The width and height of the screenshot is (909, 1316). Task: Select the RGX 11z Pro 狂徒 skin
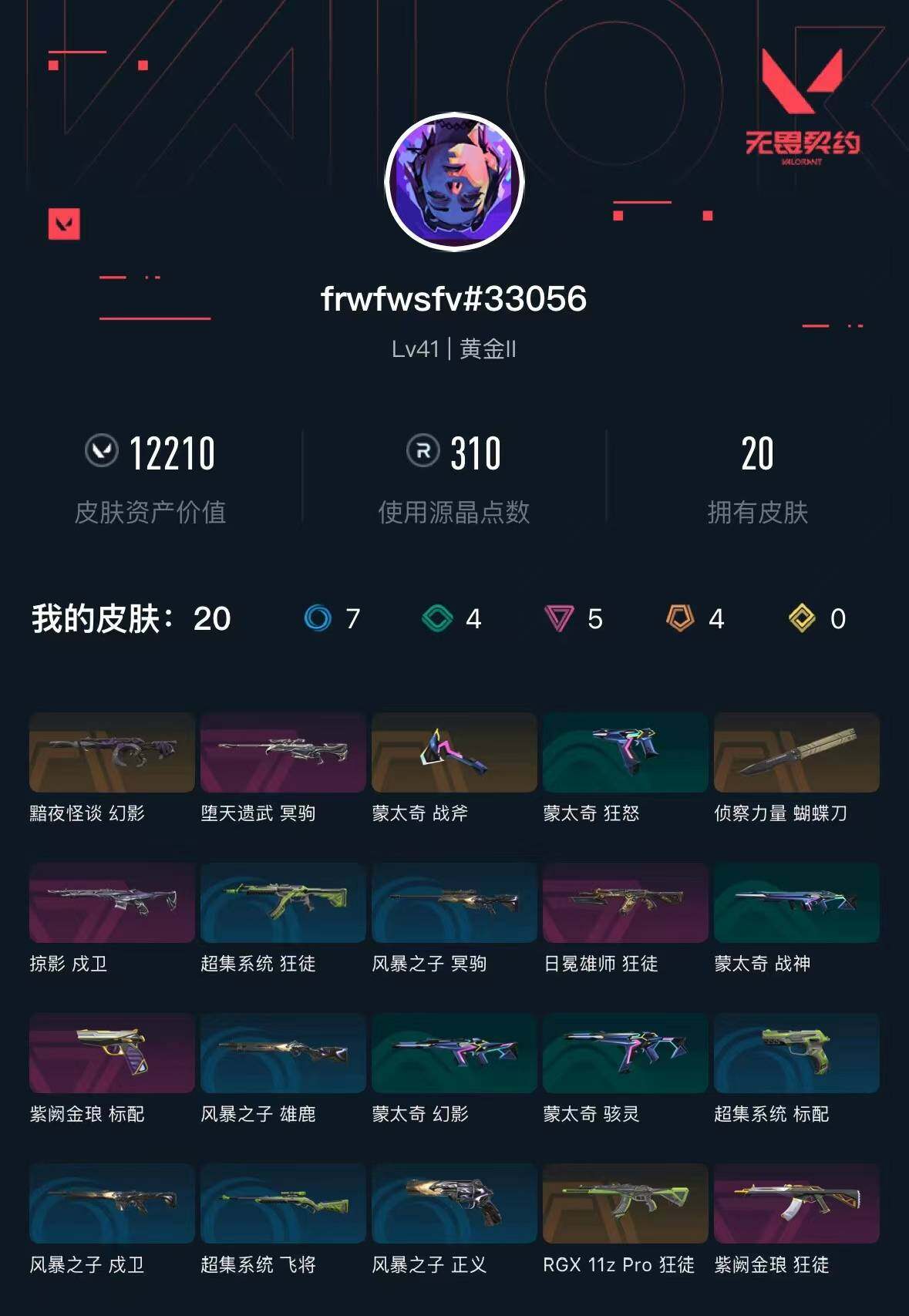pos(626,1203)
